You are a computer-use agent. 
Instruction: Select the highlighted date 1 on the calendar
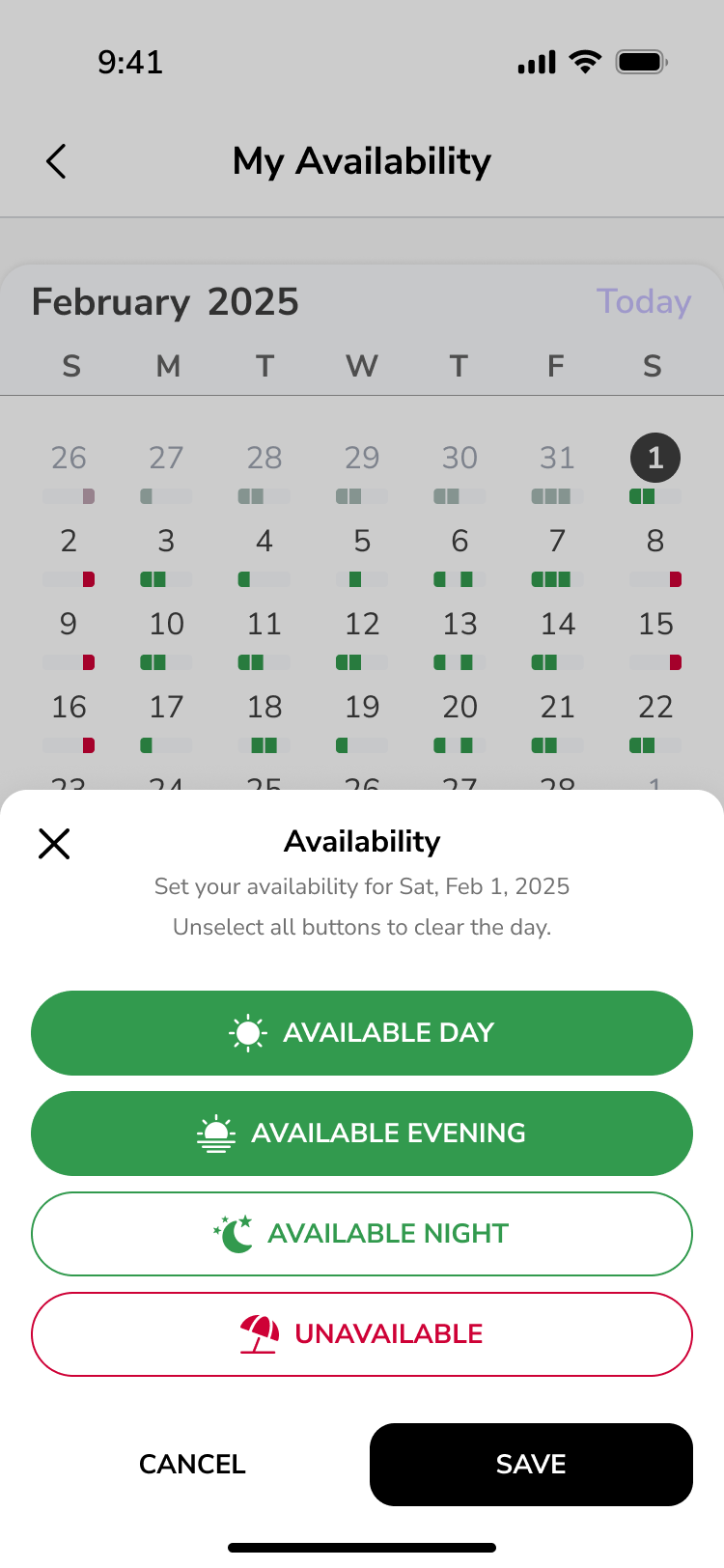coord(654,457)
